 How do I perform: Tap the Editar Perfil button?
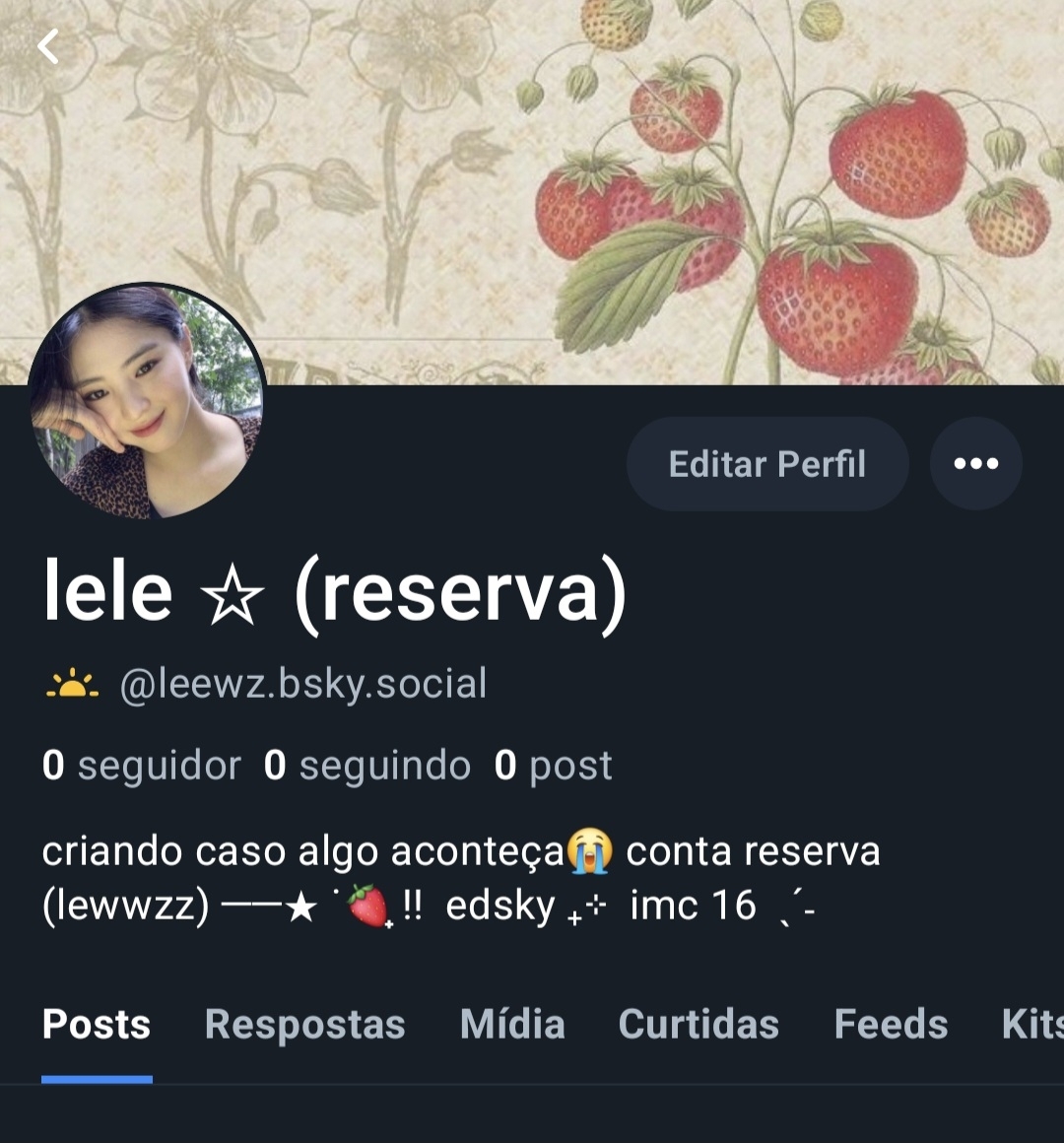[x=766, y=464]
